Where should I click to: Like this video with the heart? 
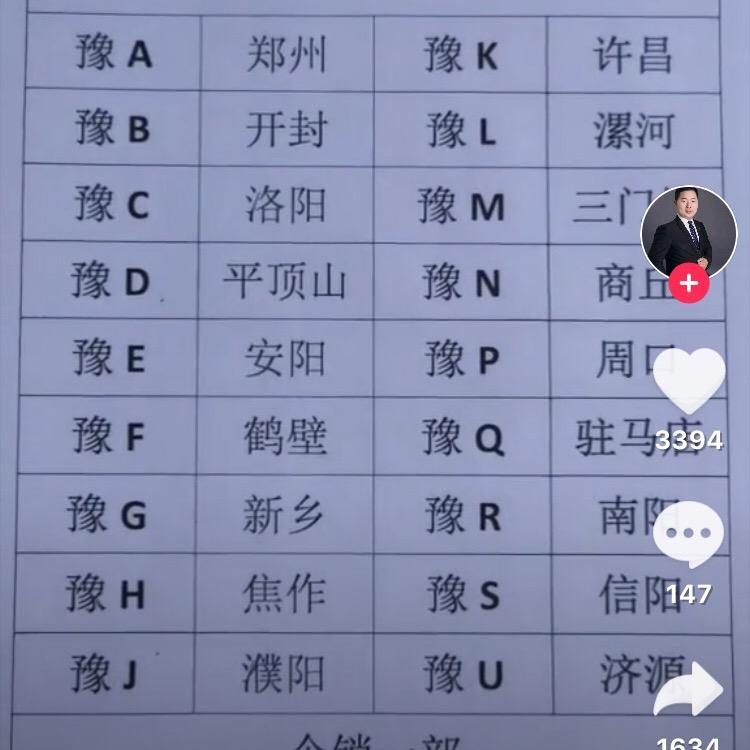688,381
